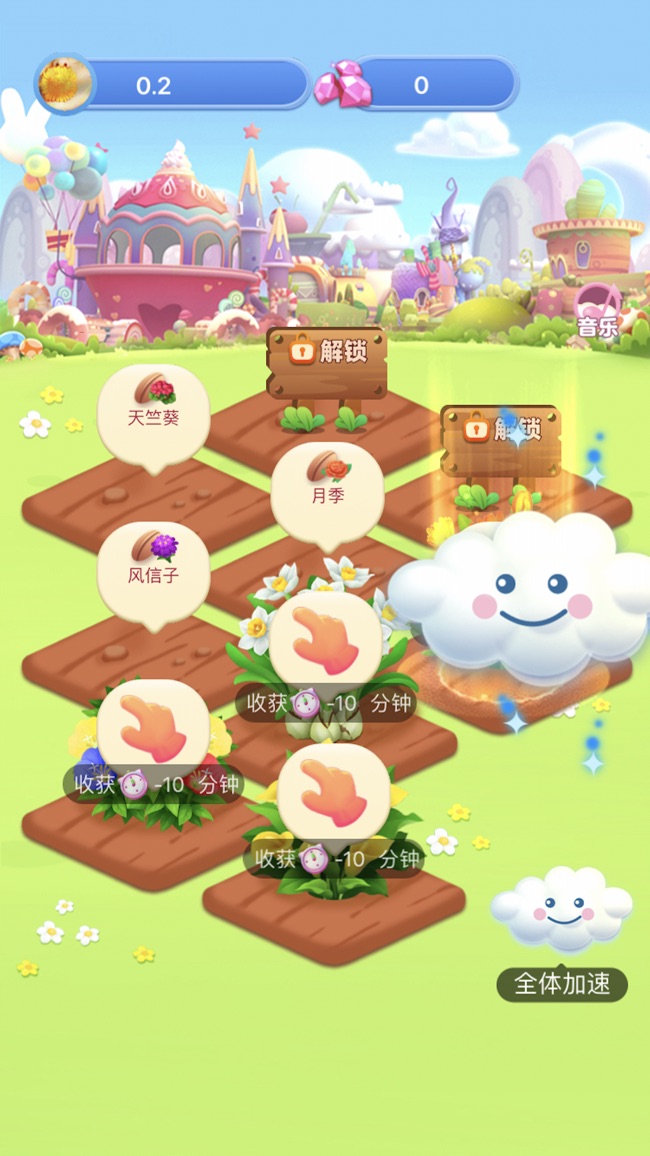Tap the fully visible 解锁 wooden sign

pyautogui.click(x=326, y=359)
